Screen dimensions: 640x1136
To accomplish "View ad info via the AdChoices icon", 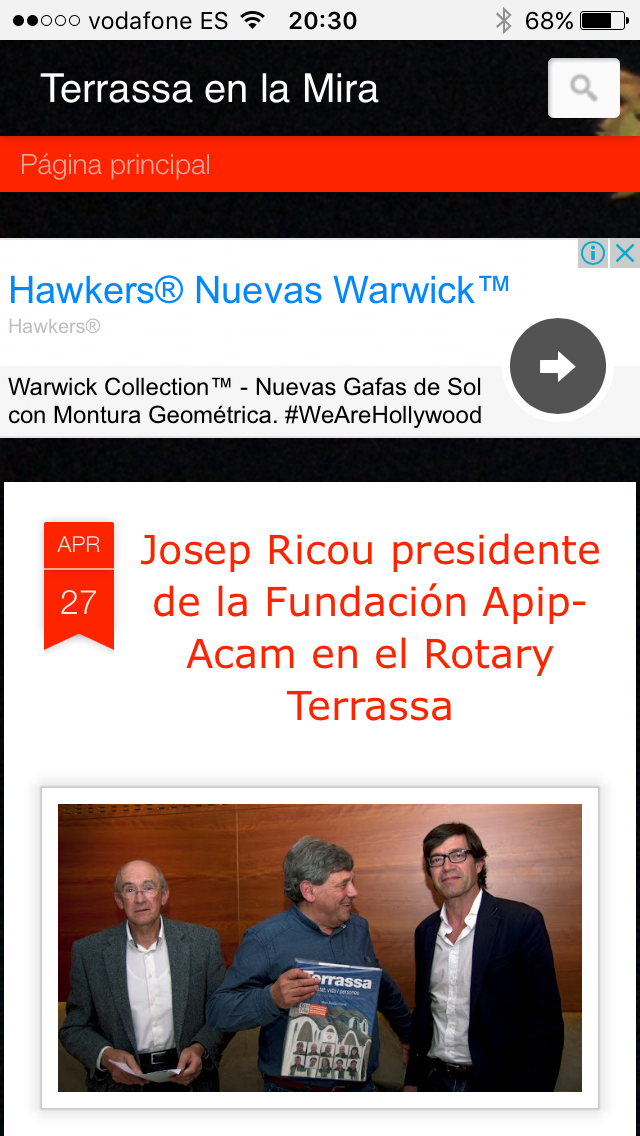I will tap(593, 254).
